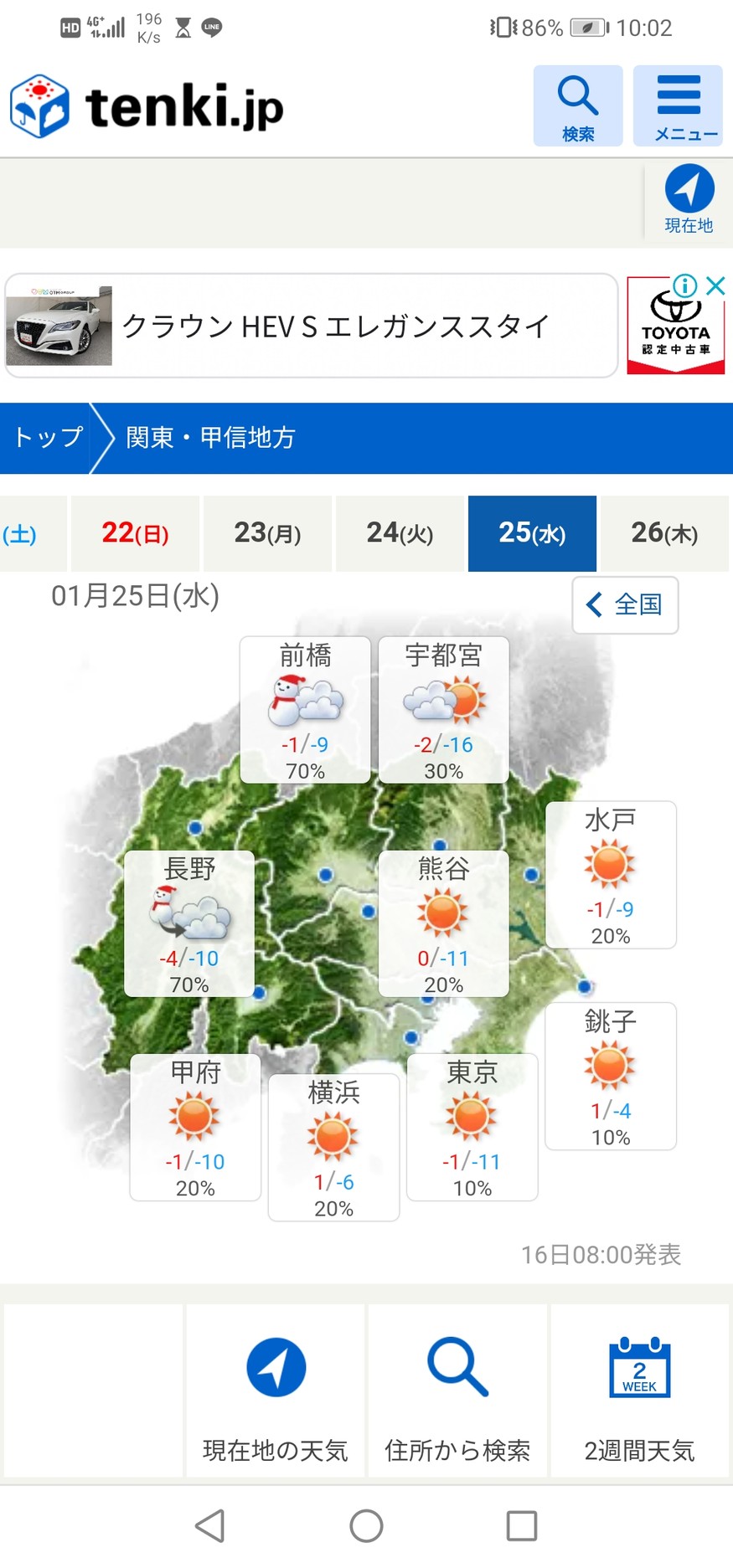
Task: Open 宇都宮 weather forecast card
Action: [x=443, y=710]
